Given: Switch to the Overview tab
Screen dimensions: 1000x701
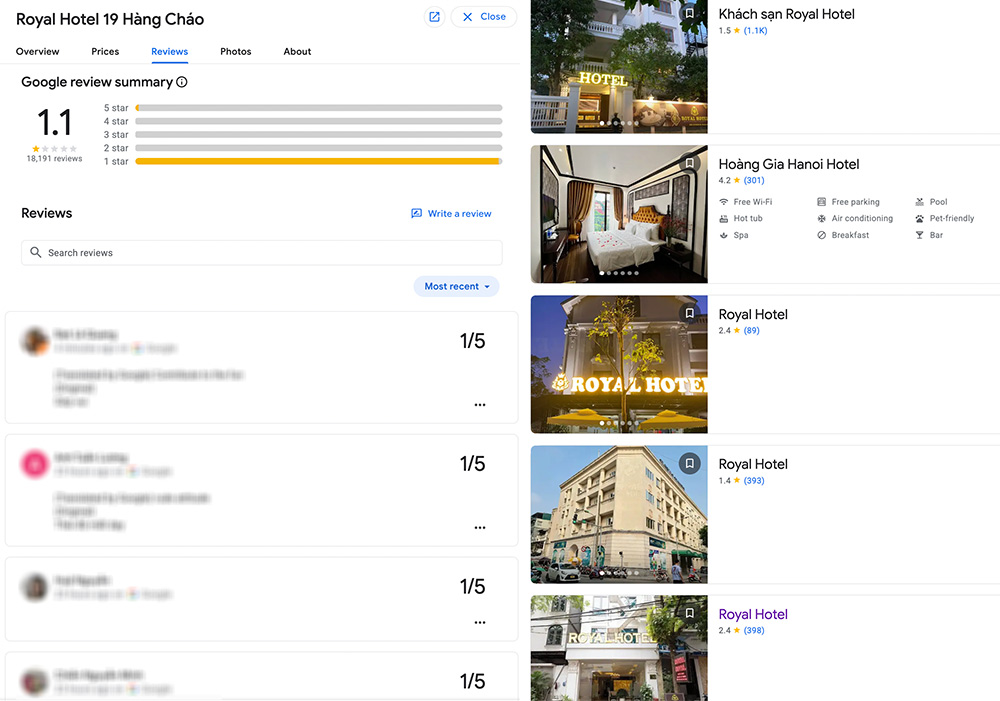Looking at the screenshot, I should point(38,52).
